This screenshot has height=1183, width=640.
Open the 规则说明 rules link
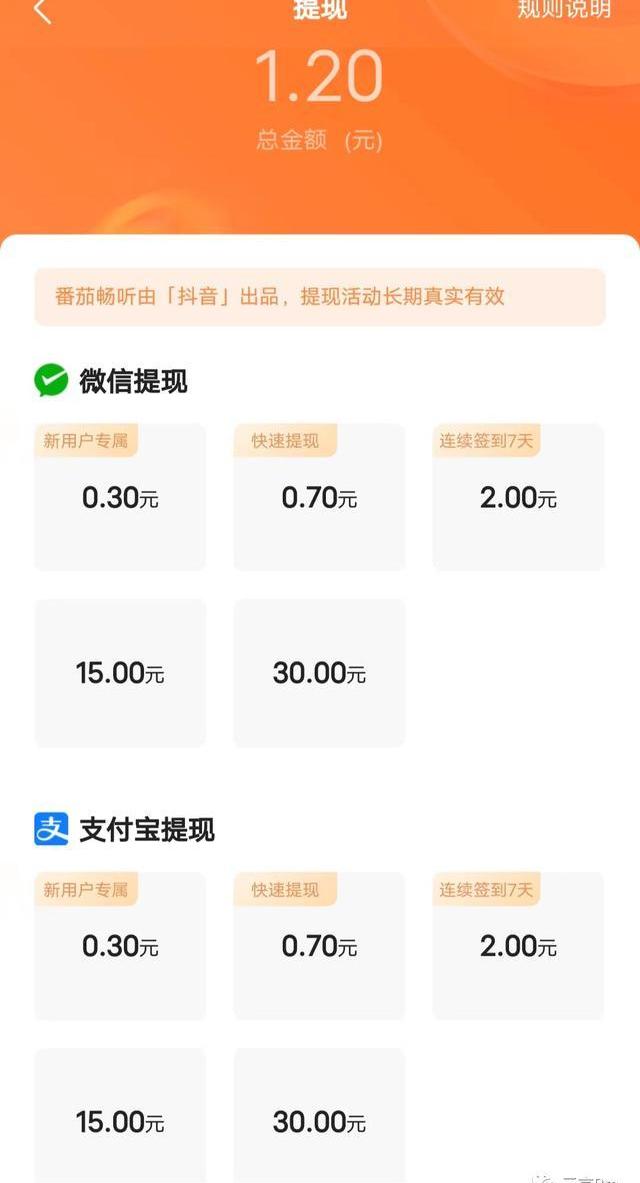point(563,10)
